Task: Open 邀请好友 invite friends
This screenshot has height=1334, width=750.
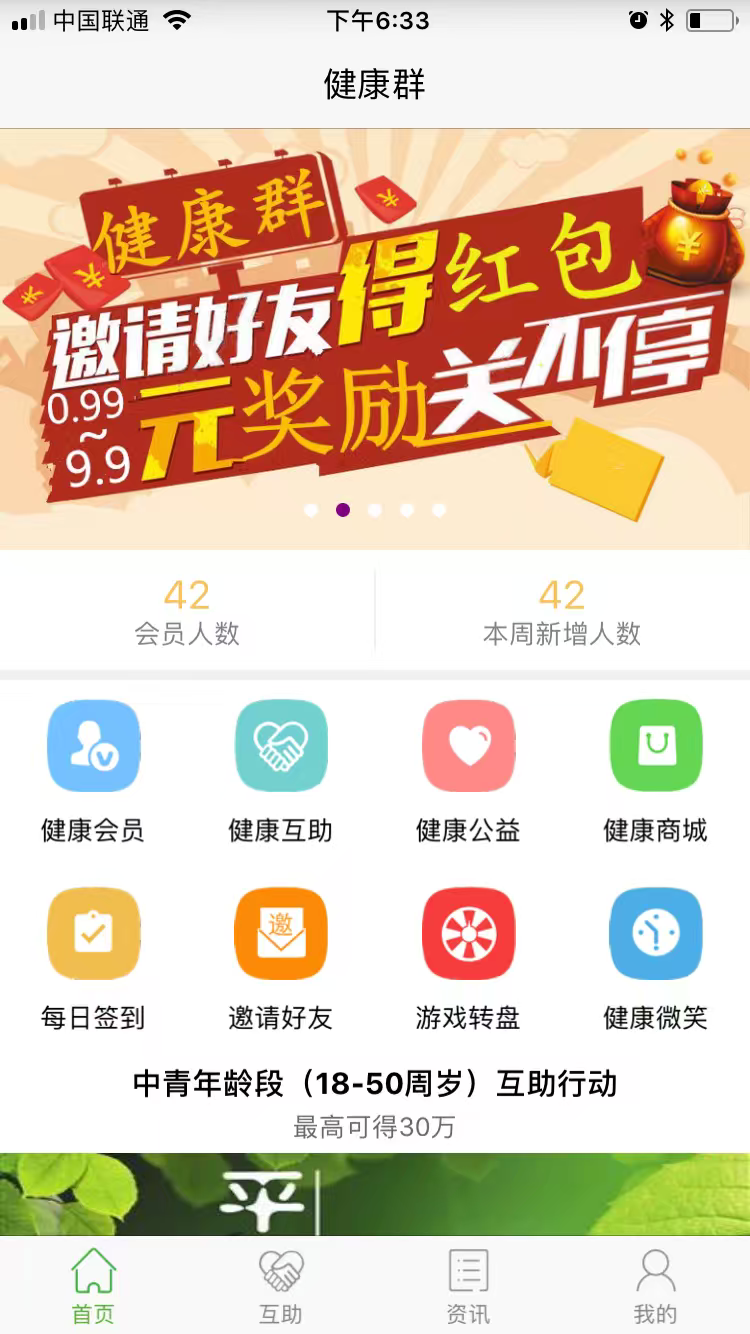Action: [x=281, y=934]
